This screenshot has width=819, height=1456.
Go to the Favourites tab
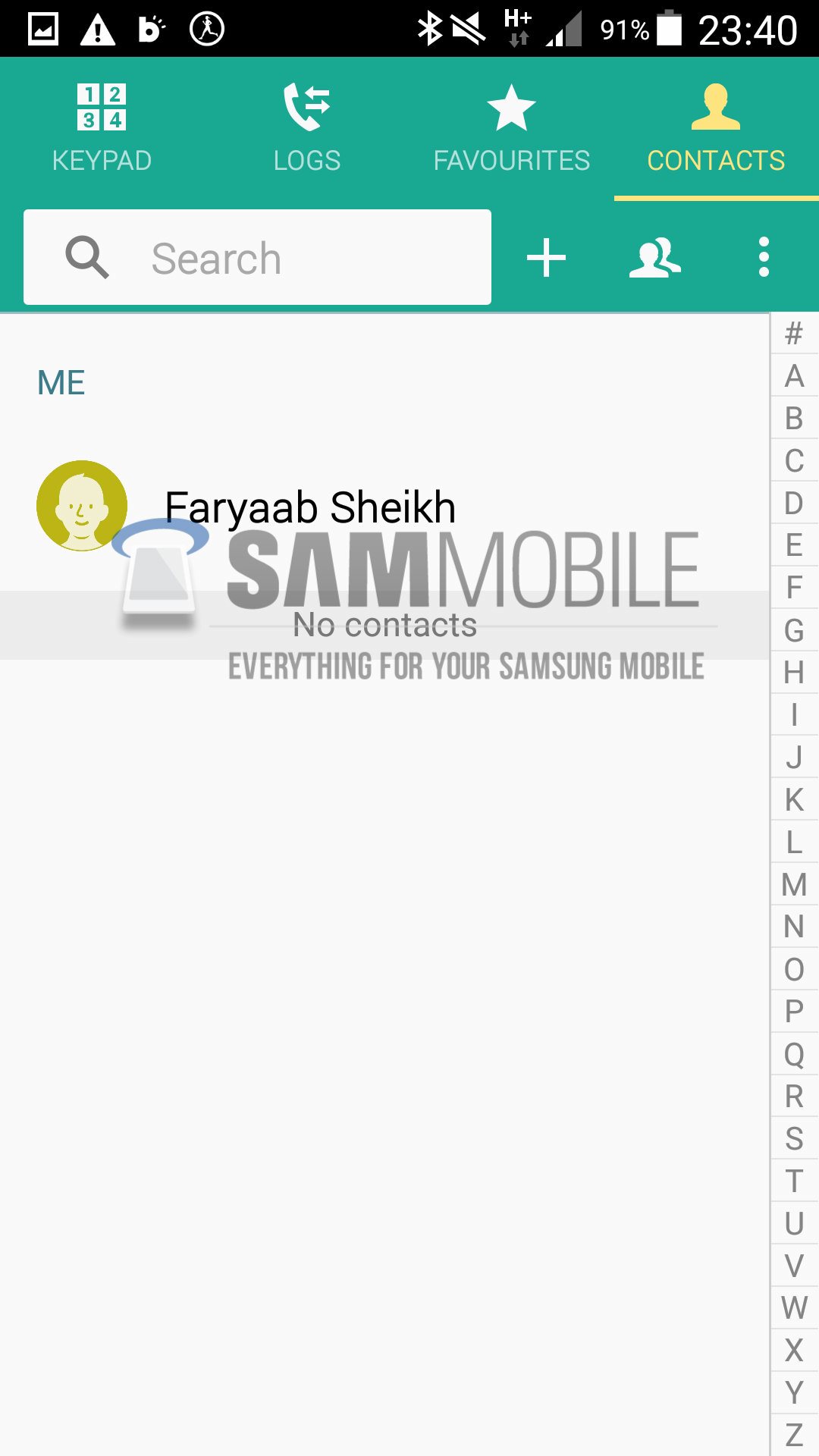pos(511,129)
